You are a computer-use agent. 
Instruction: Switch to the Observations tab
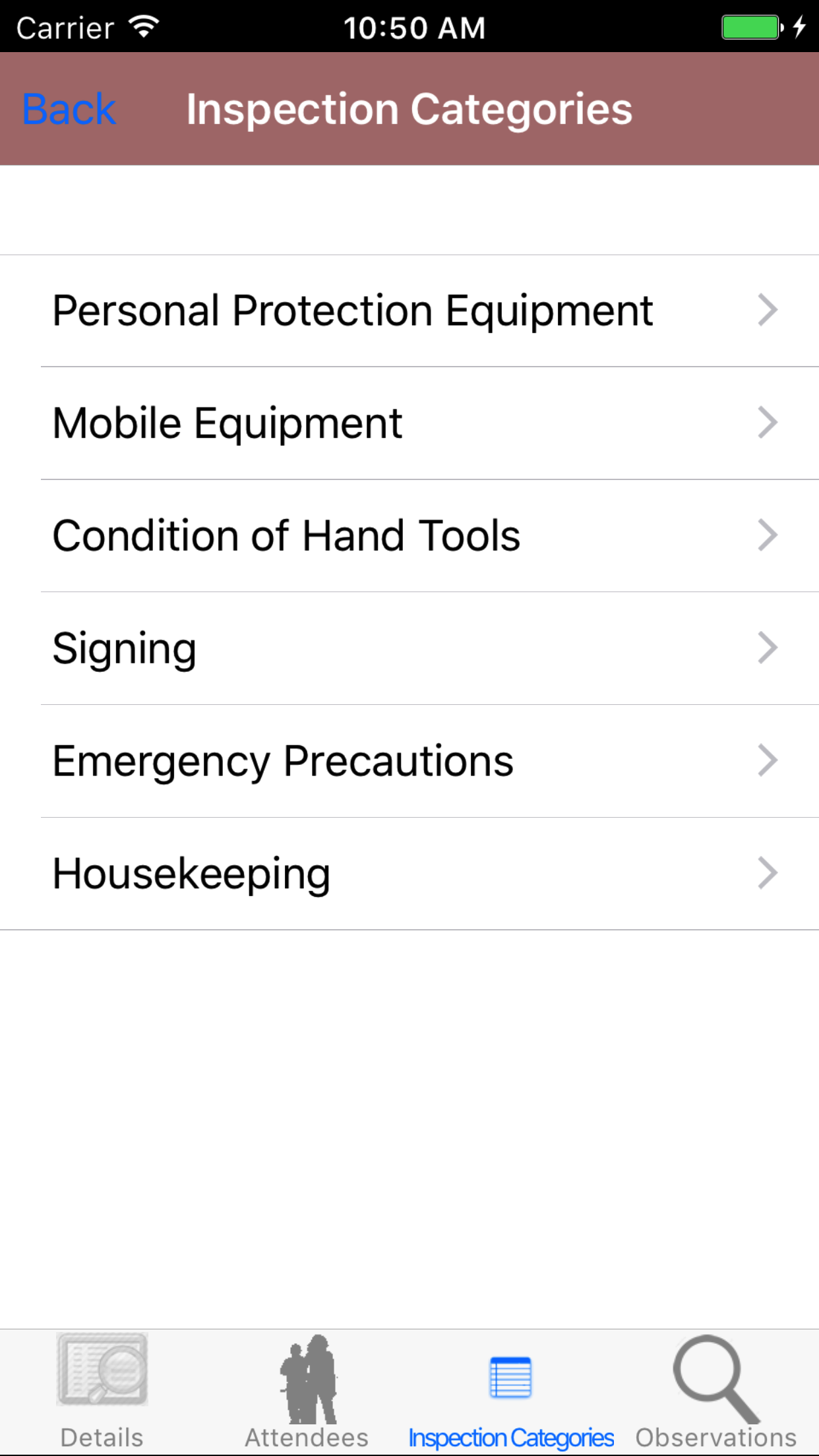click(x=716, y=1391)
